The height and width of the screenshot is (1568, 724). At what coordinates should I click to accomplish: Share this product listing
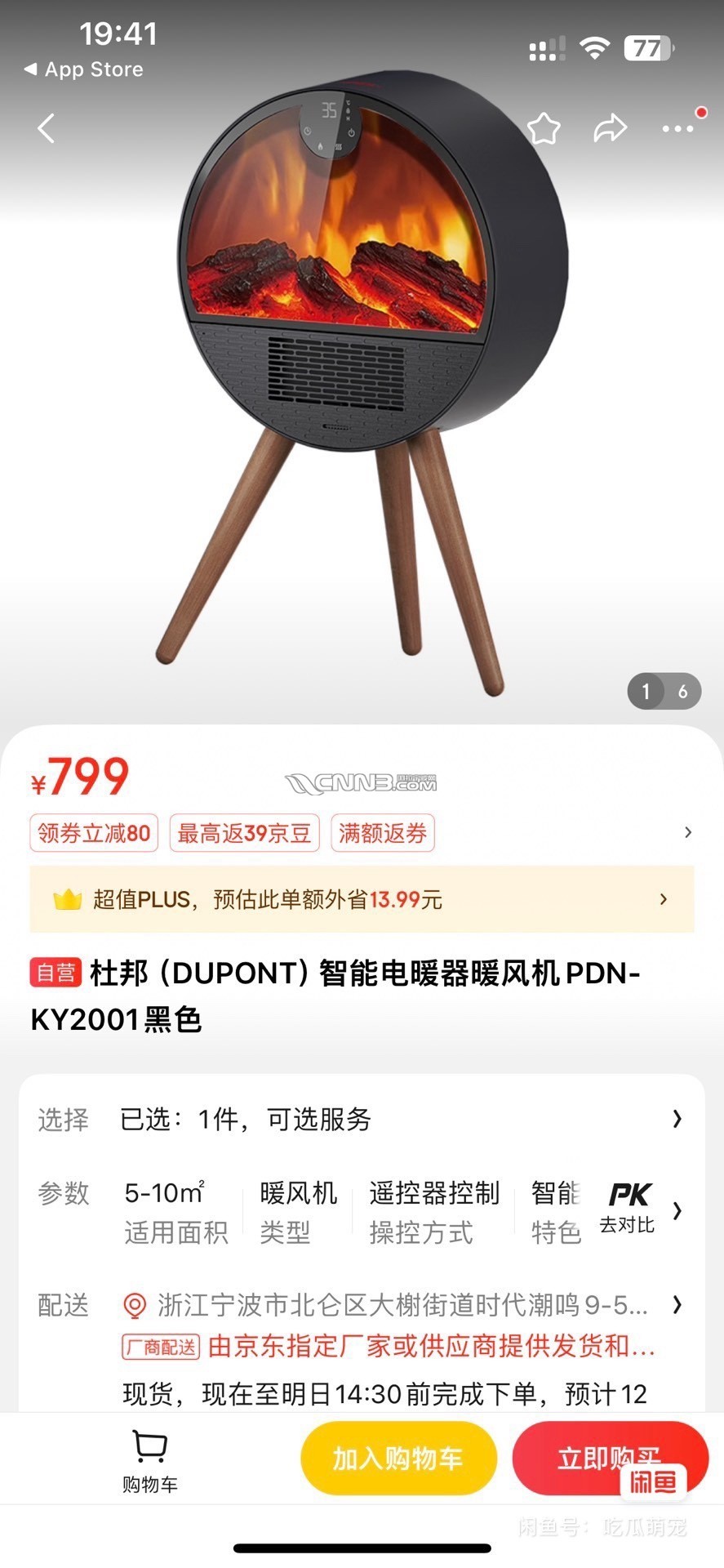tap(610, 128)
